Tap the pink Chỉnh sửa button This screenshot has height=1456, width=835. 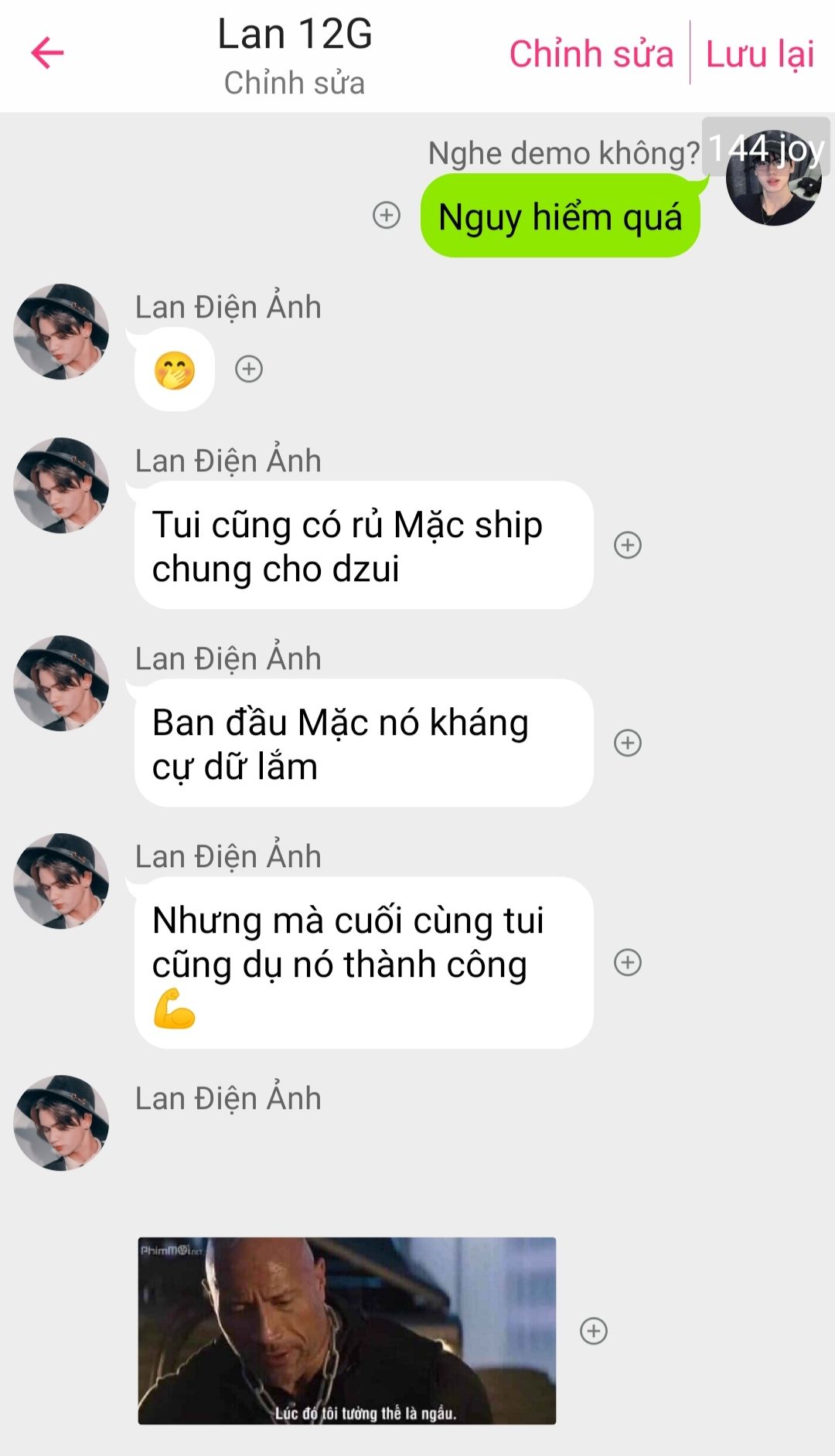pos(591,54)
